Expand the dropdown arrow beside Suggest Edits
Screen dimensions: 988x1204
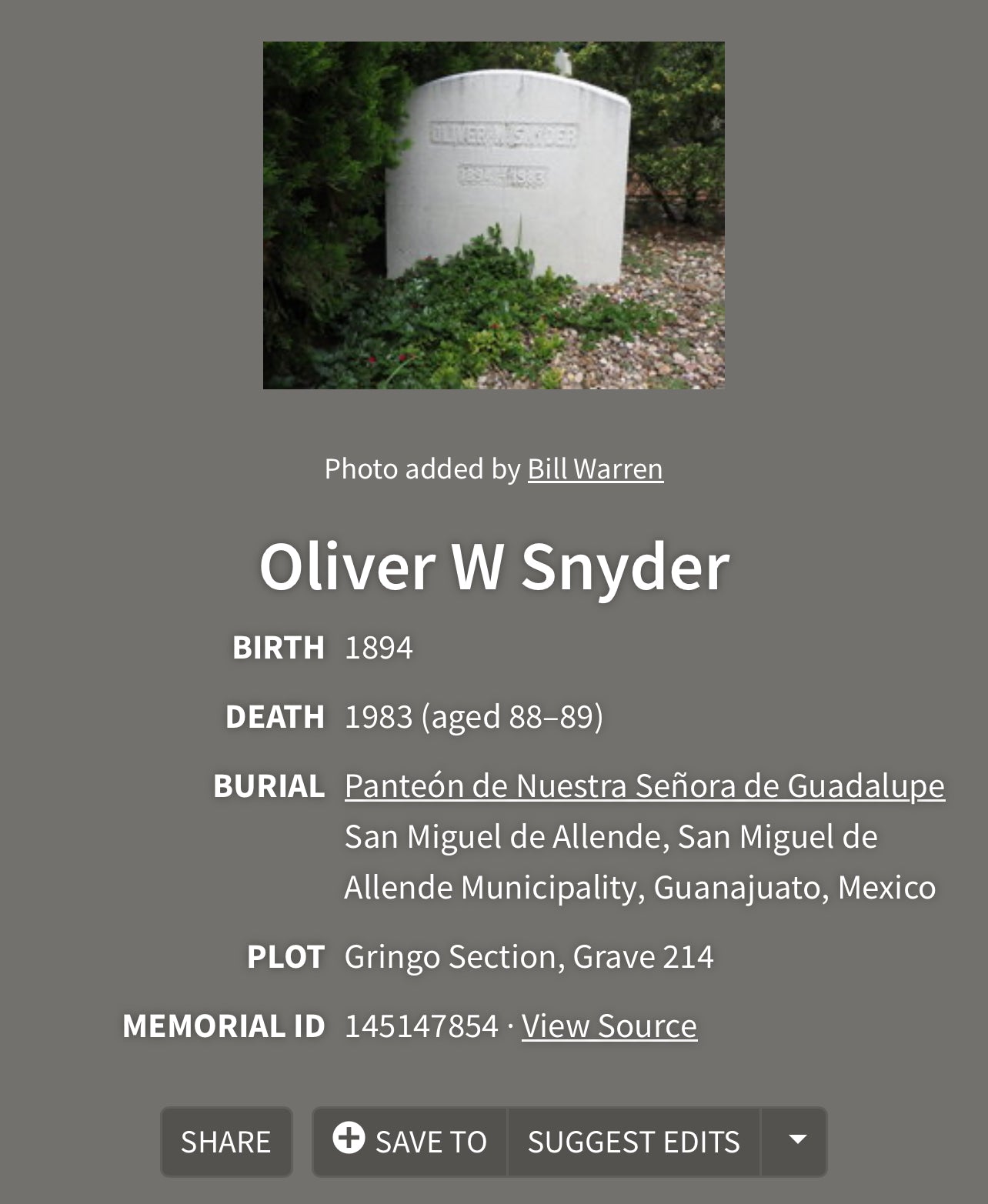pyautogui.click(x=796, y=1142)
